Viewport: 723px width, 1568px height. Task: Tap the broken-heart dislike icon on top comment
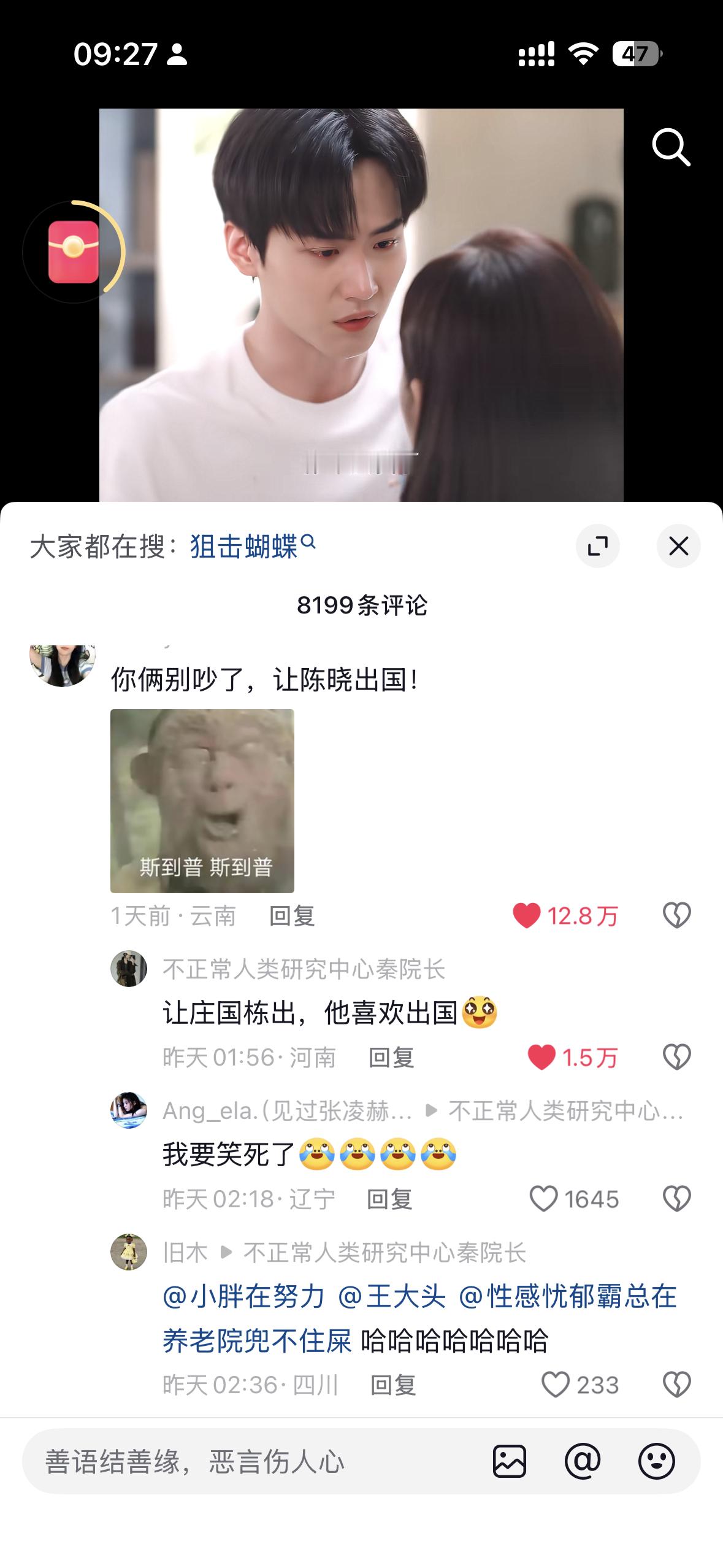click(x=676, y=915)
